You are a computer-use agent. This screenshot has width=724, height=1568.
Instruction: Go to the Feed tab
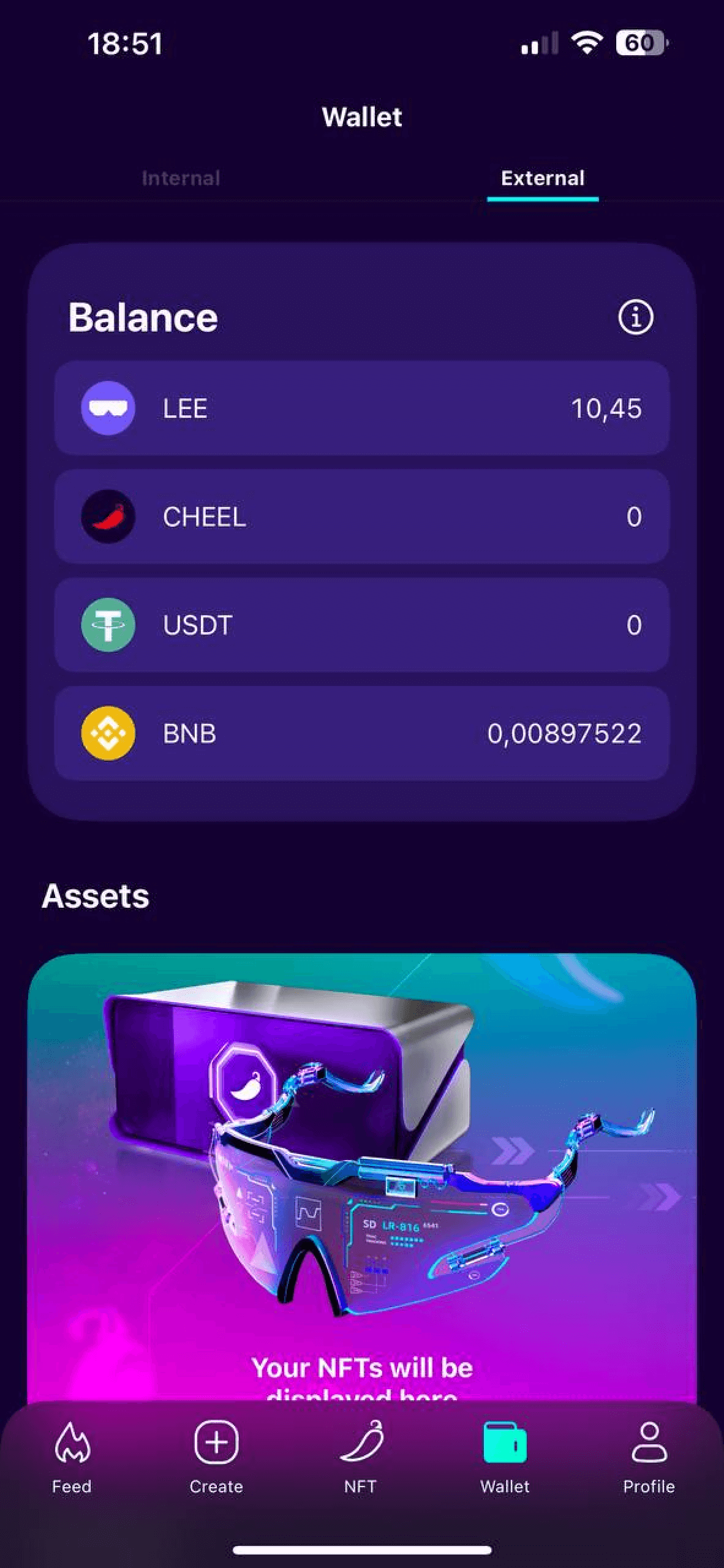pyautogui.click(x=72, y=1458)
